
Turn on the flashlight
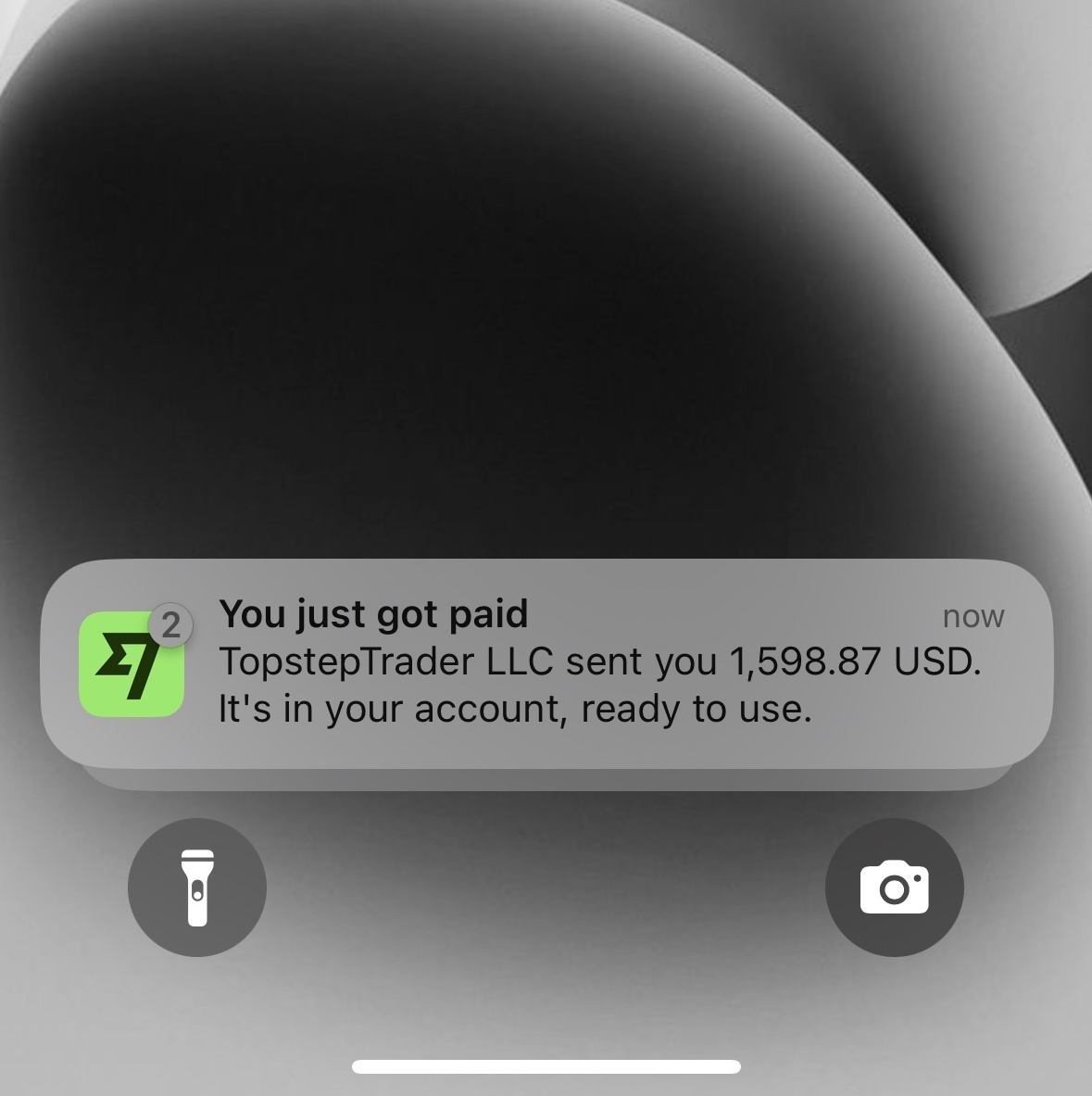pos(197,887)
